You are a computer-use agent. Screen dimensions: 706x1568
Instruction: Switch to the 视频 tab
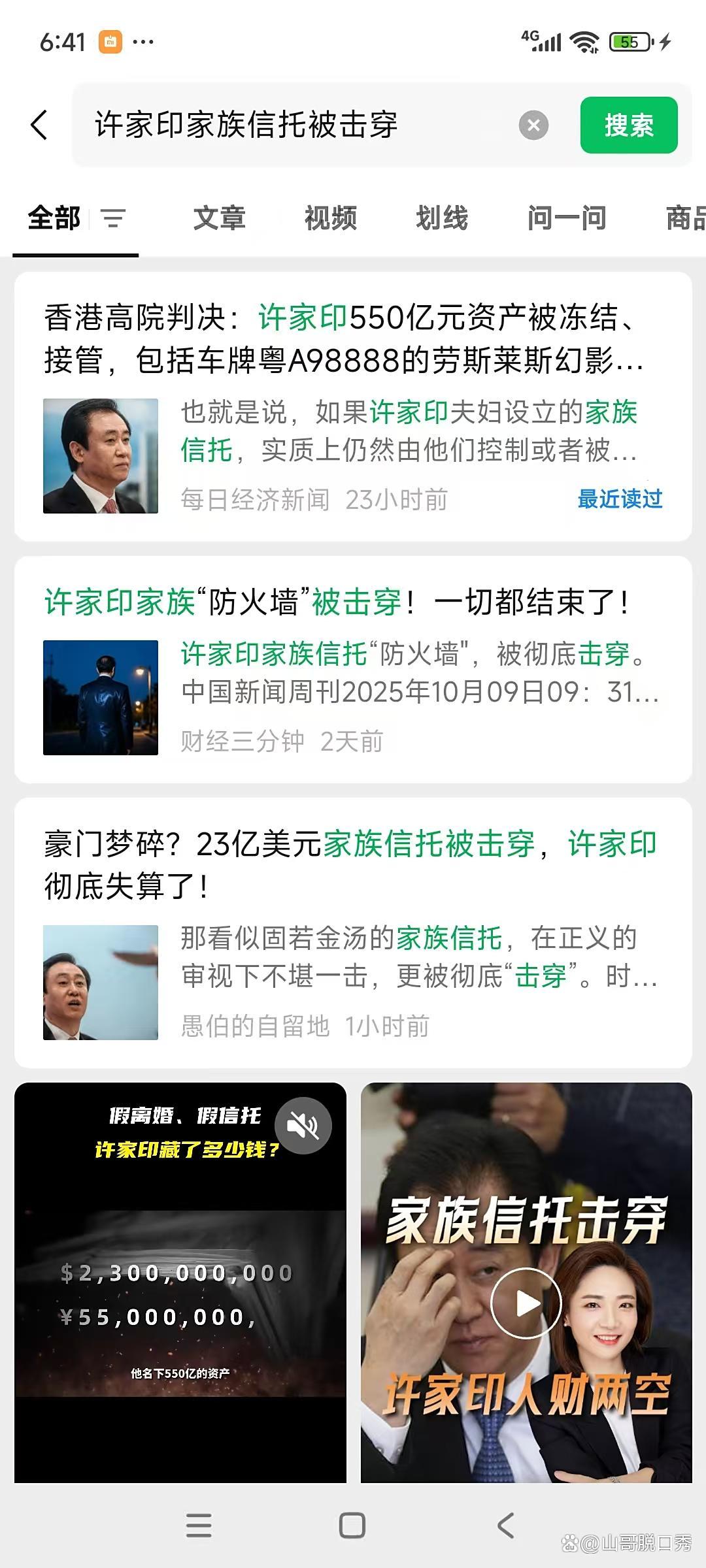331,218
